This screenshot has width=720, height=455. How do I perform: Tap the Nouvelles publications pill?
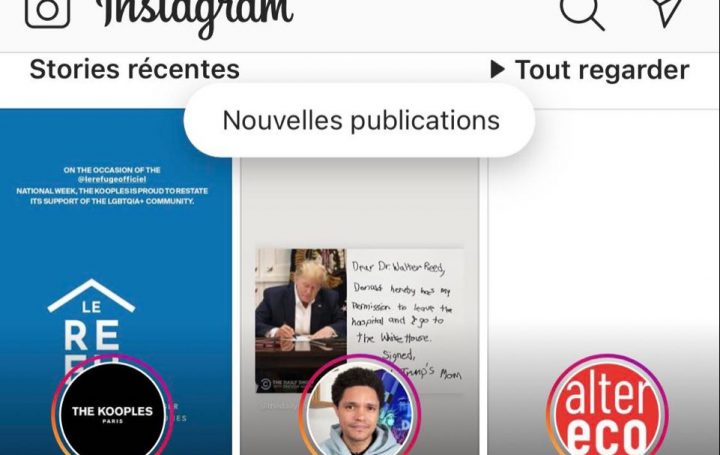point(360,121)
